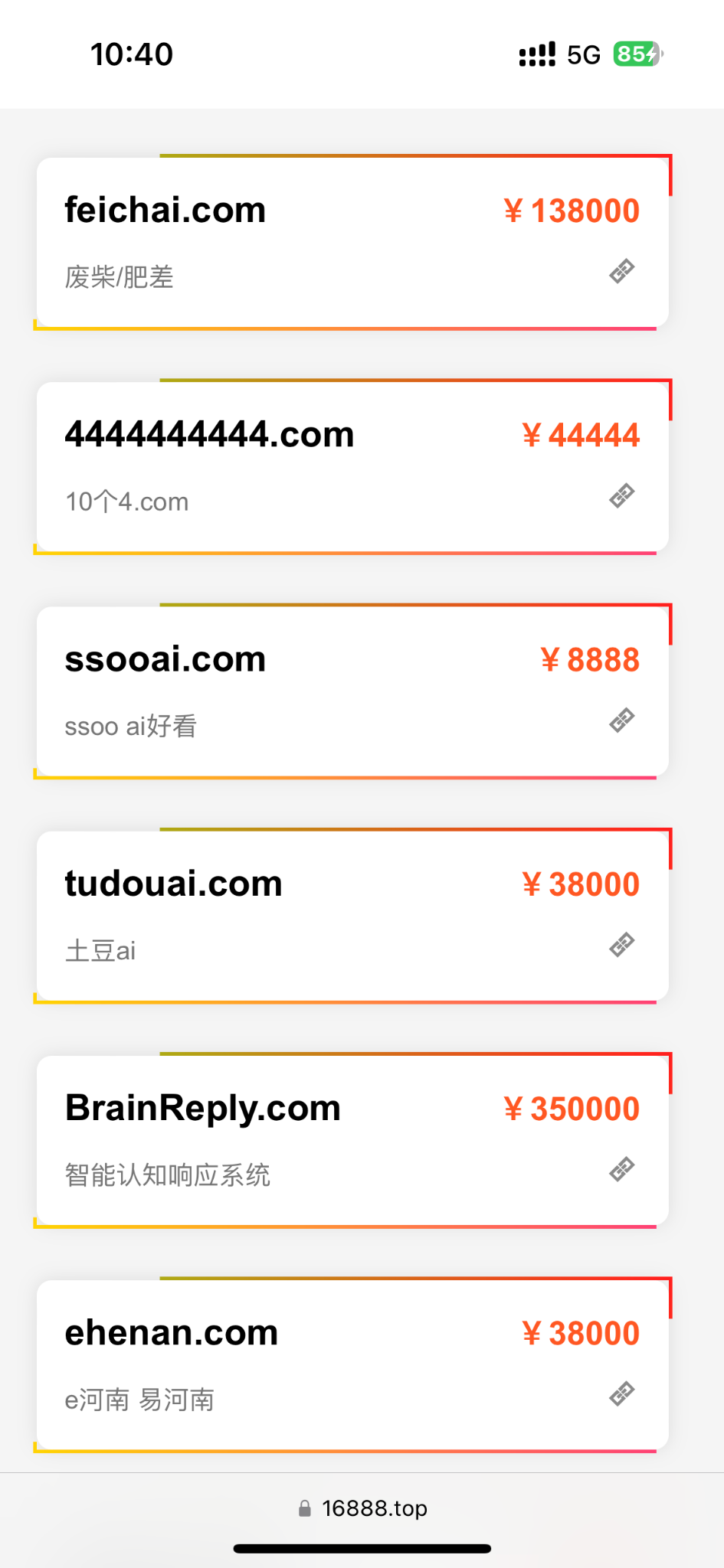Tap the link icon for ehenan.com

coord(621,1394)
